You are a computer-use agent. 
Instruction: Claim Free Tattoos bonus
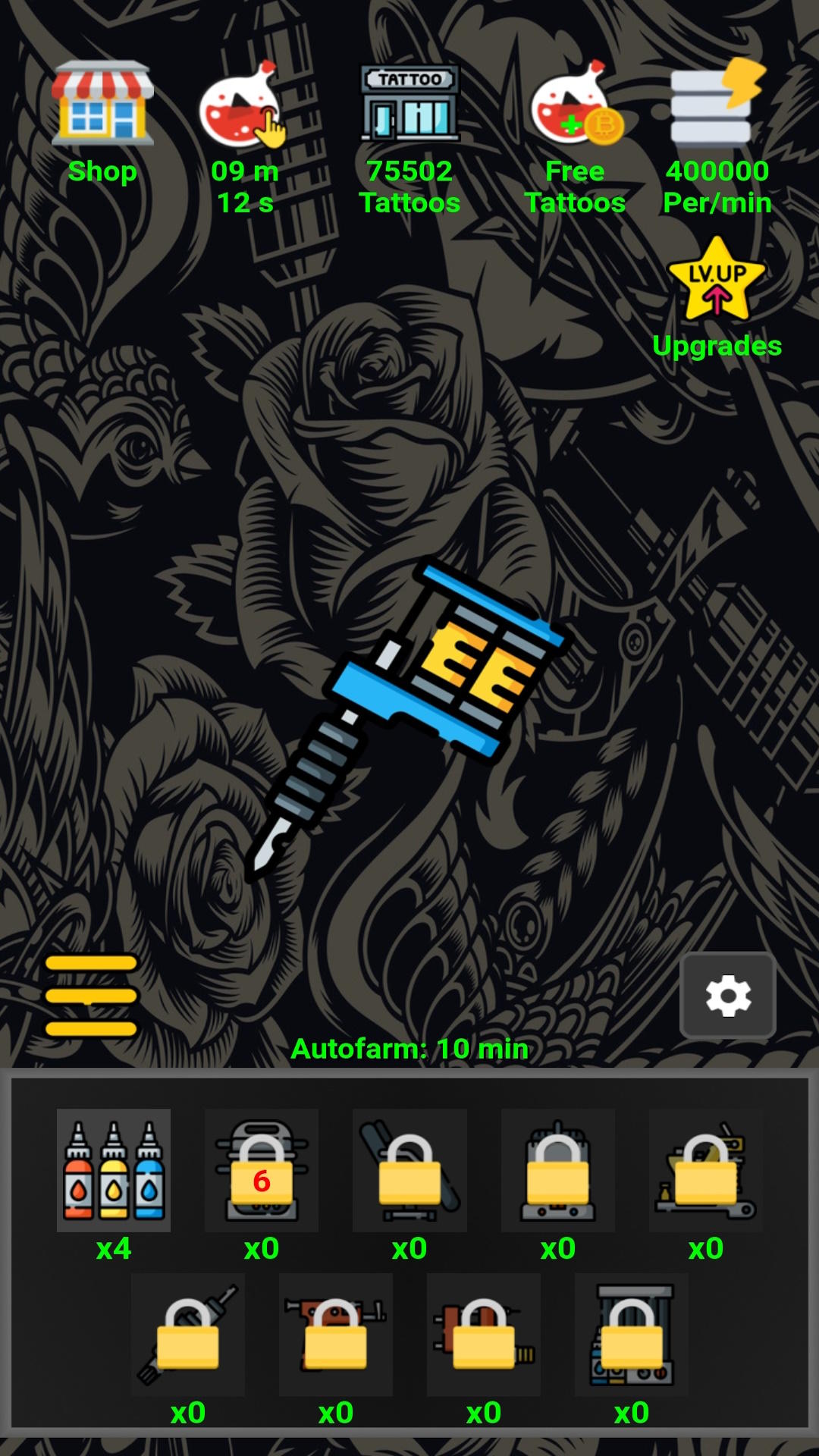[576, 106]
